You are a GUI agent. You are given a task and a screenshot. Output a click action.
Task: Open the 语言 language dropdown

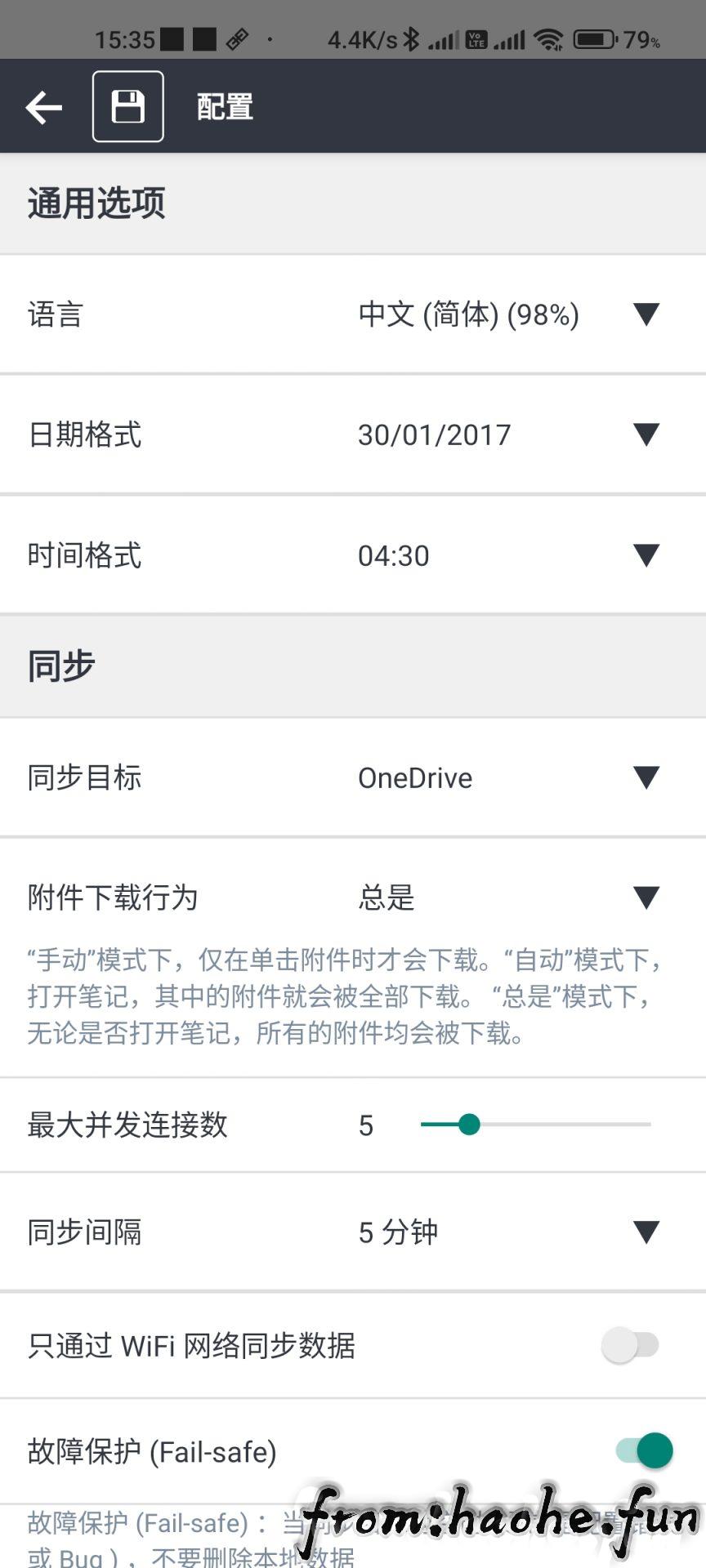[509, 314]
